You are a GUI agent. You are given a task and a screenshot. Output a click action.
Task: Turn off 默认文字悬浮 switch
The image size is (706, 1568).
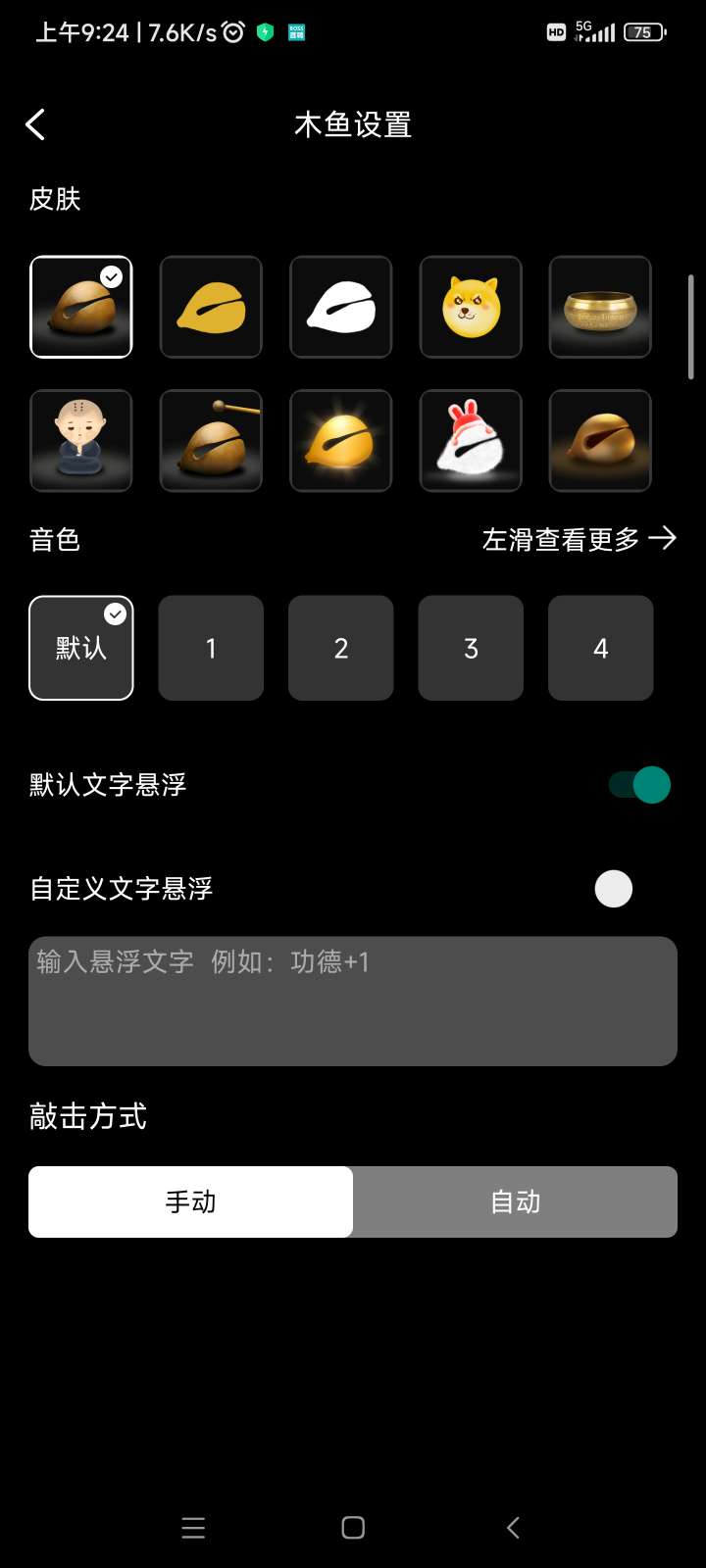639,785
